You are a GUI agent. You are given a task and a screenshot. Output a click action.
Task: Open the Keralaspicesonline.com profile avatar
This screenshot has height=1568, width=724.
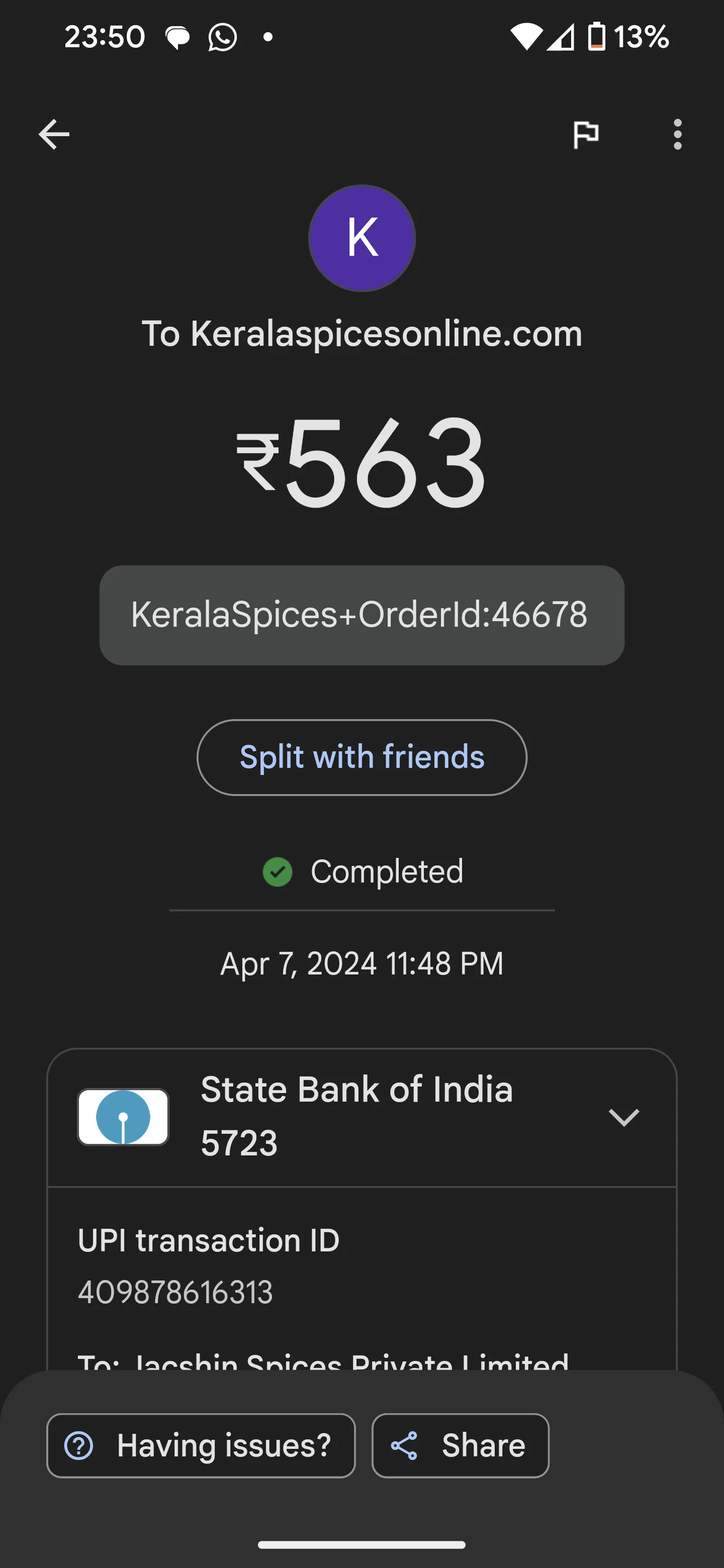tap(361, 238)
